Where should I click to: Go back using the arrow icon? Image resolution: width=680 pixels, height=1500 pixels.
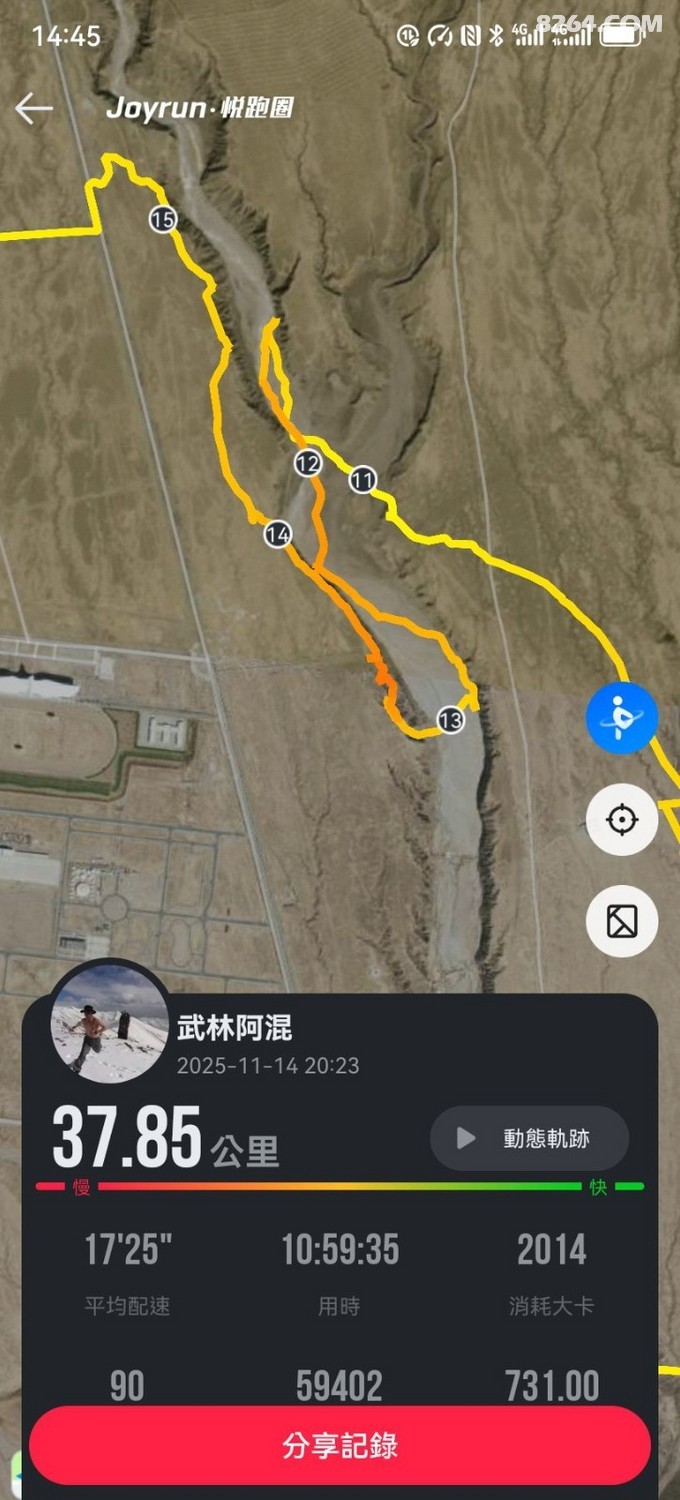click(34, 108)
